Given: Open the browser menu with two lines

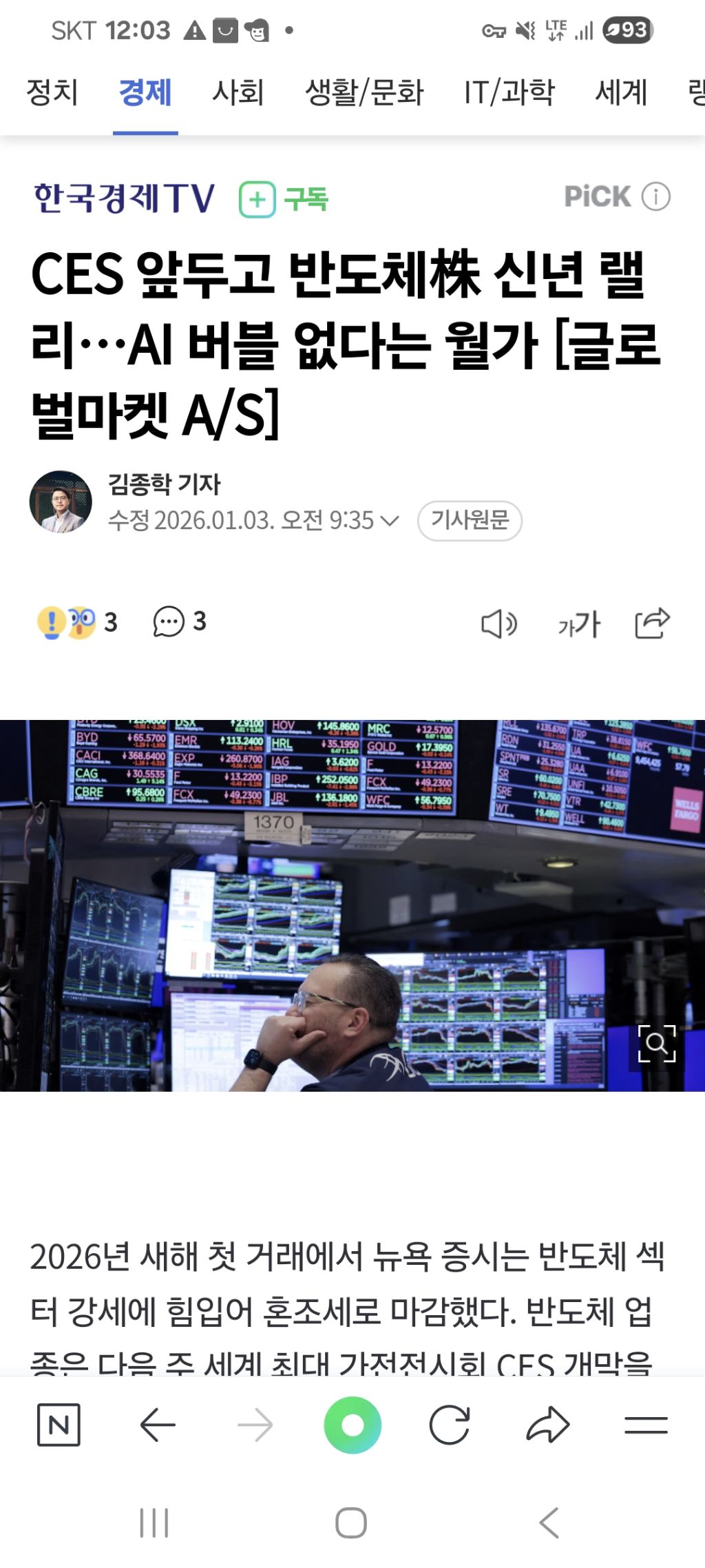Looking at the screenshot, I should (x=646, y=1425).
